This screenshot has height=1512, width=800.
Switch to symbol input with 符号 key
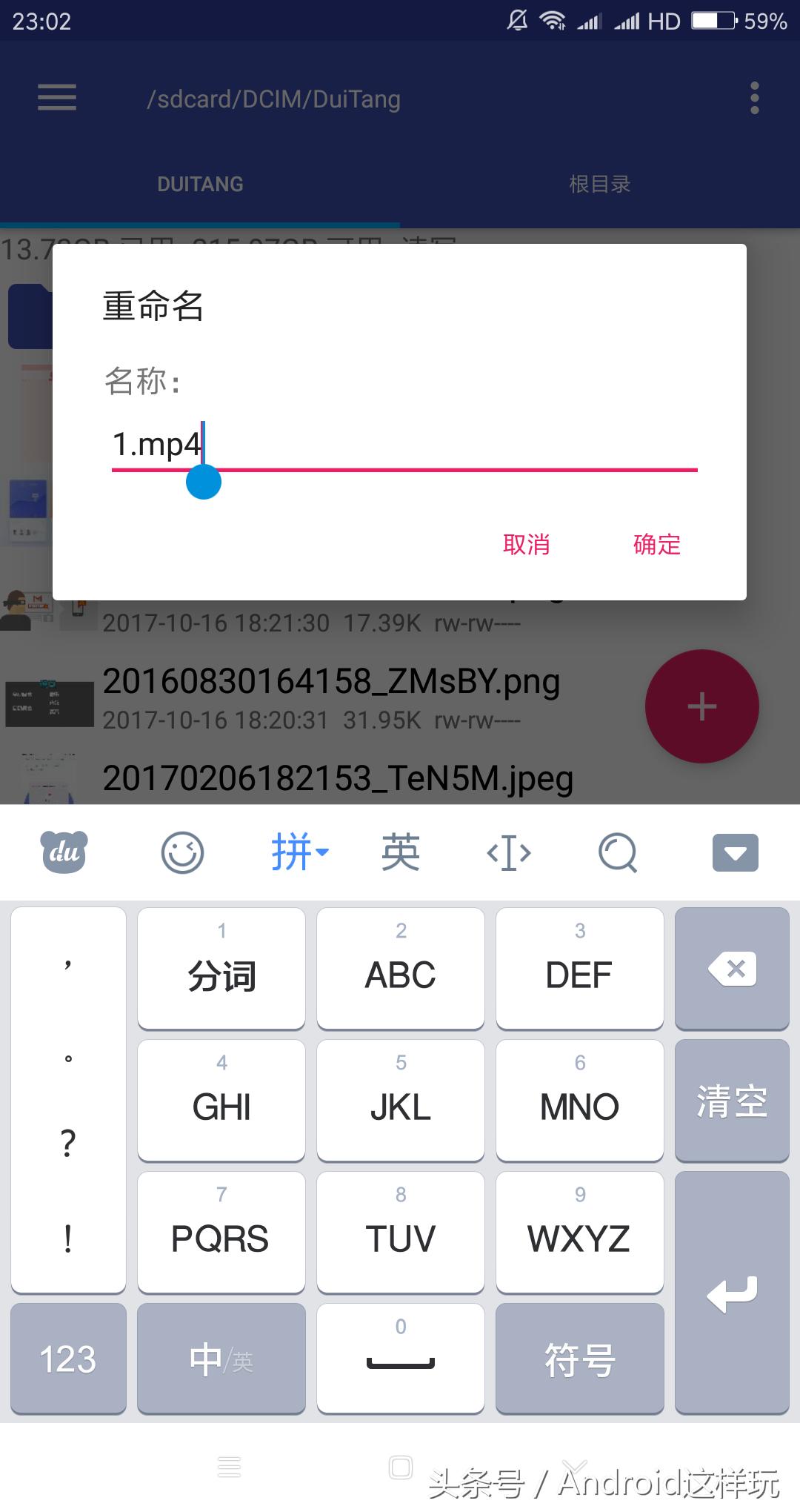[579, 1360]
